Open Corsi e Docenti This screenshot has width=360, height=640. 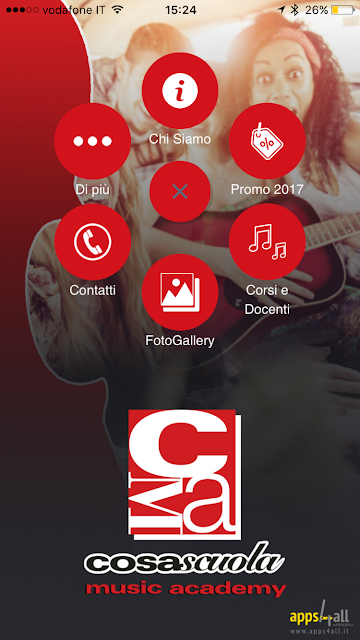point(267,242)
